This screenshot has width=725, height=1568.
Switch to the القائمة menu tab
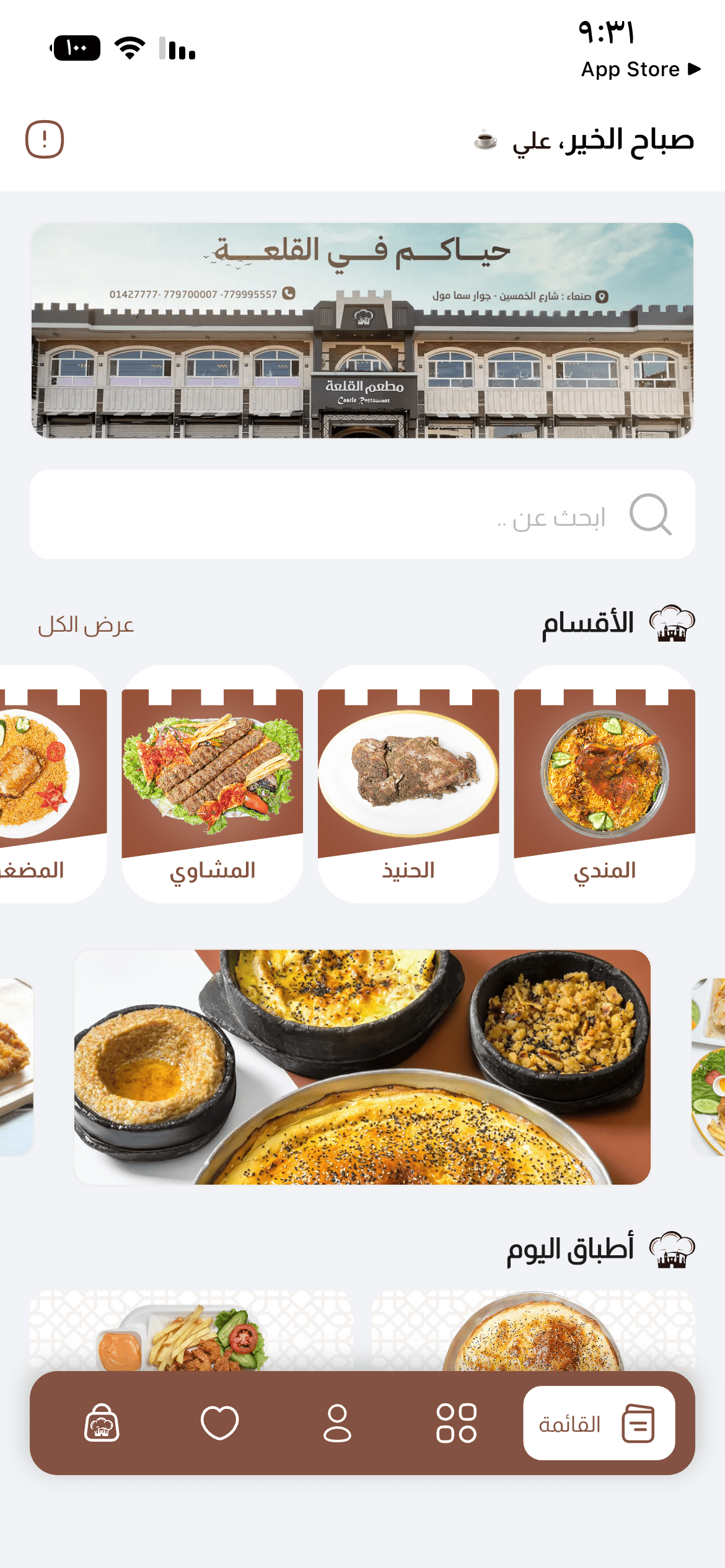(599, 1423)
